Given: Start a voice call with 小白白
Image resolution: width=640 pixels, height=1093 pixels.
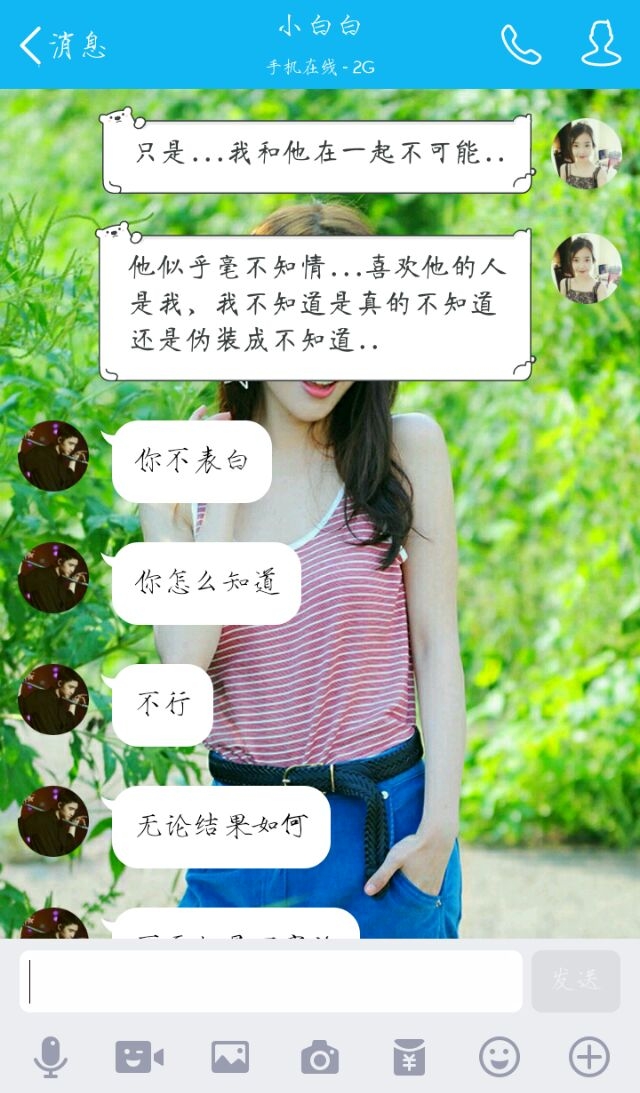Looking at the screenshot, I should pyautogui.click(x=521, y=45).
